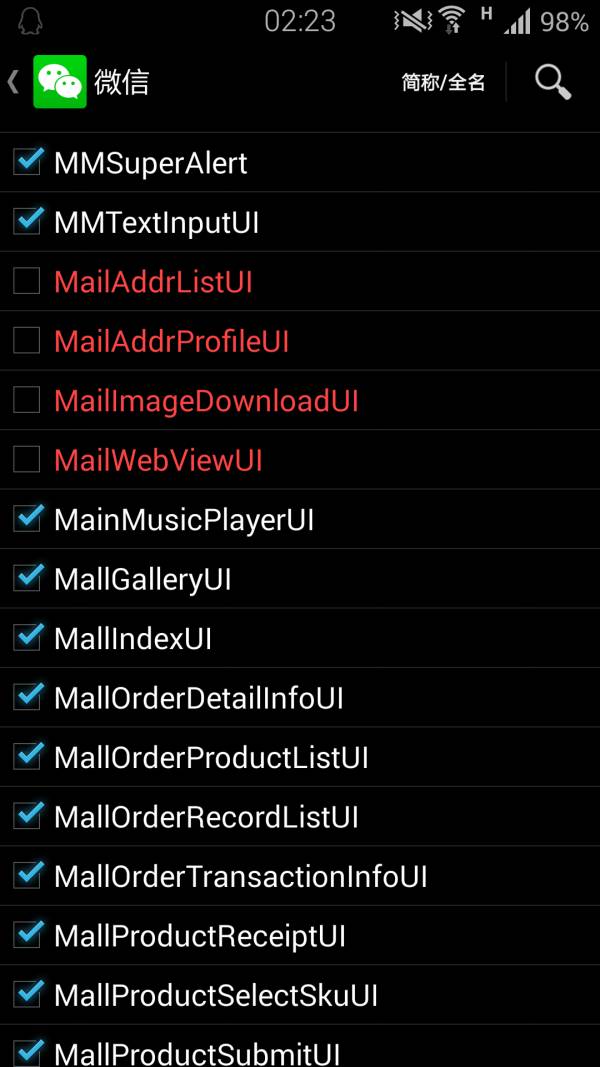600x1067 pixels.
Task: Untick MallProductSelectSkuUI checkbox
Action: click(27, 994)
